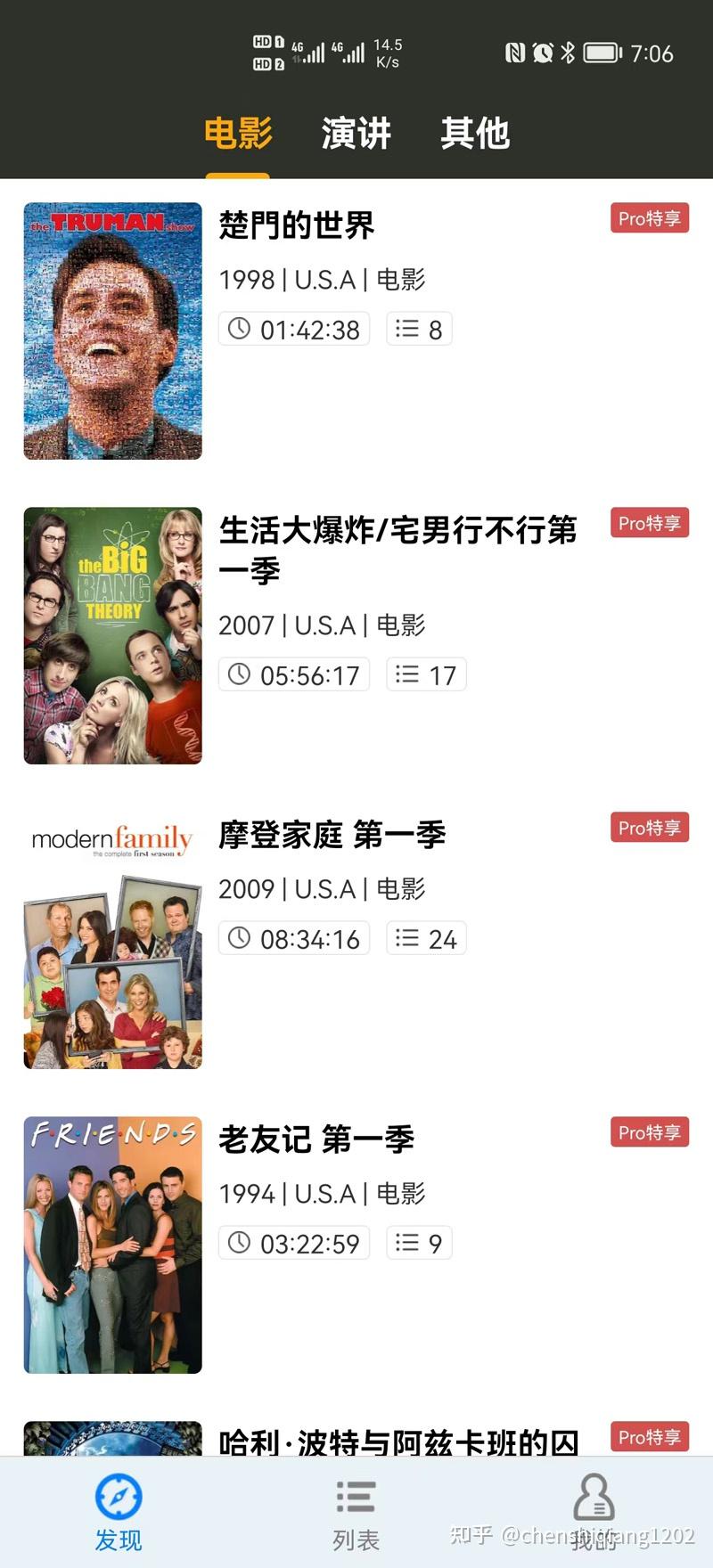This screenshot has height=1568, width=713.
Task: Open the 哈利·波特与阿兹卡班的囚 entry
Action: pos(398,1440)
